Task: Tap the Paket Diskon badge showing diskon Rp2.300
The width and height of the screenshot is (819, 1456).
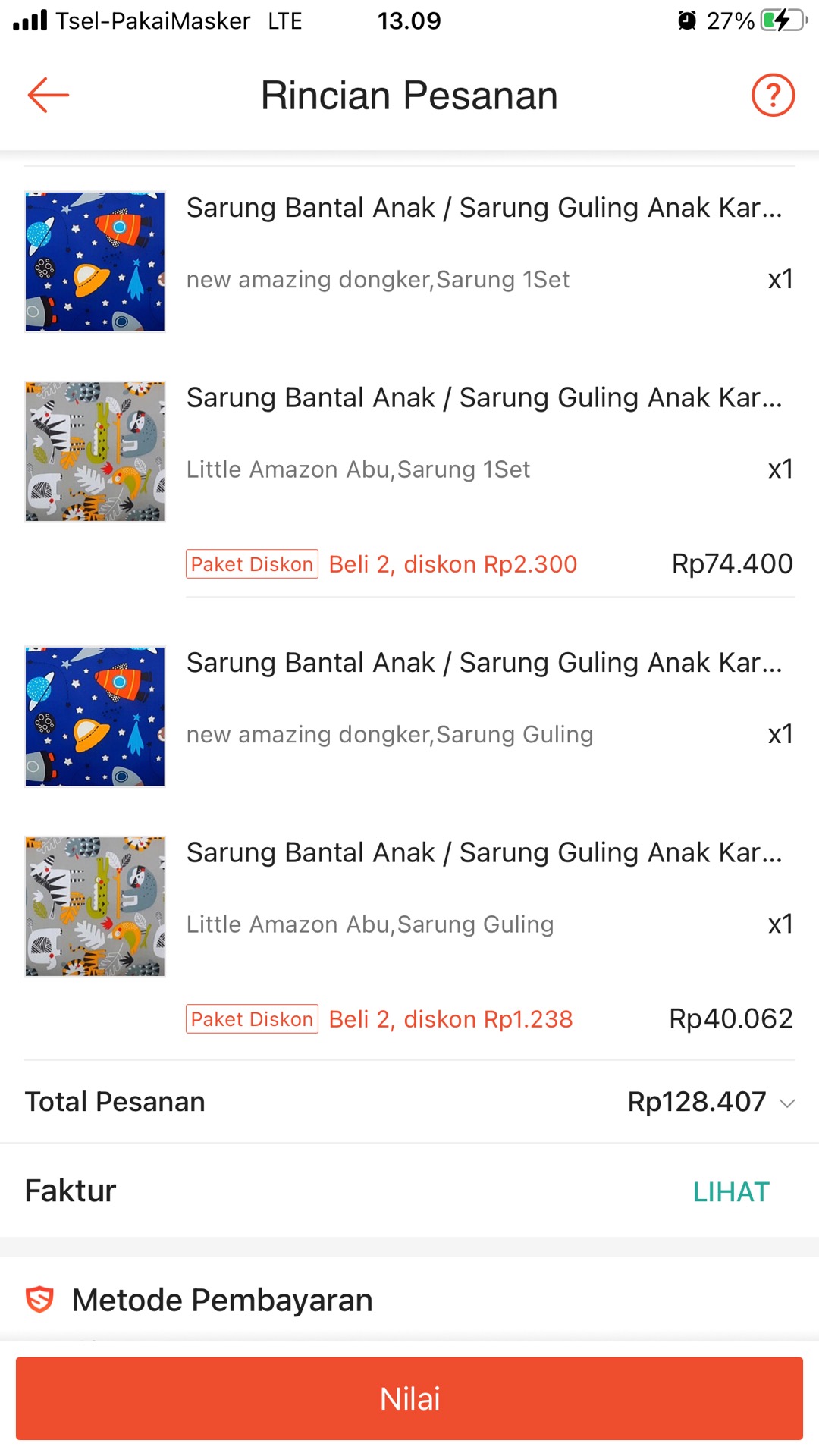Action: coord(252,564)
